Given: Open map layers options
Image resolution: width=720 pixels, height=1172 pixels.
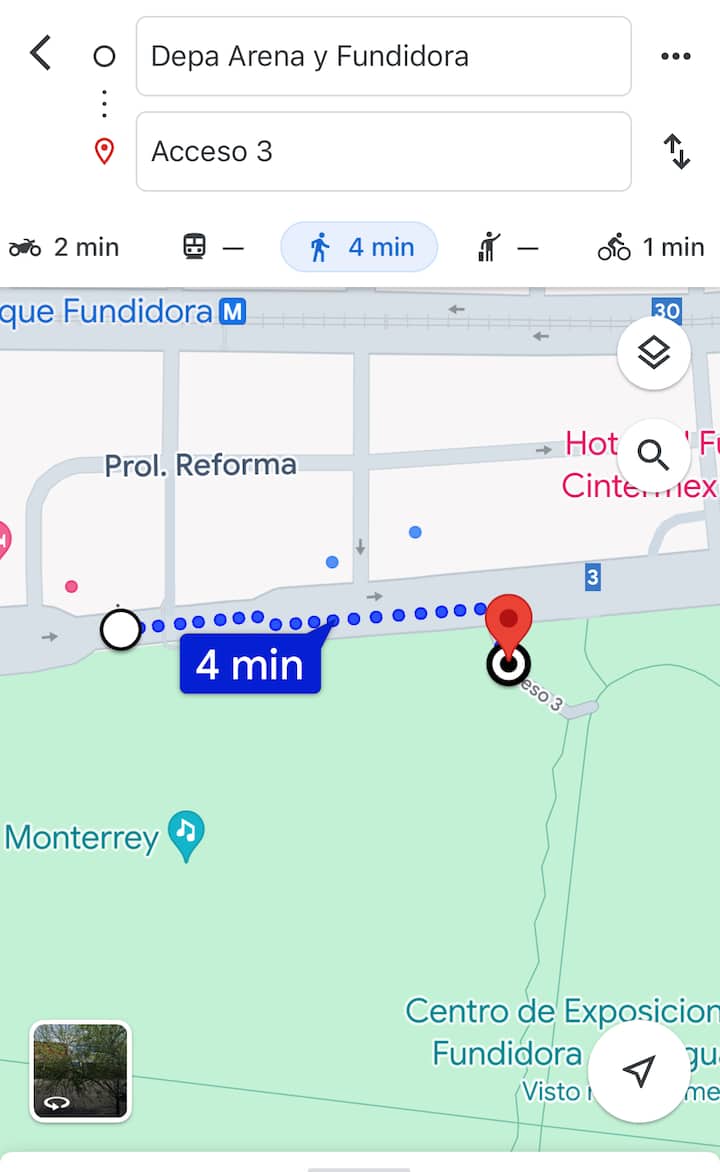Looking at the screenshot, I should [x=653, y=352].
